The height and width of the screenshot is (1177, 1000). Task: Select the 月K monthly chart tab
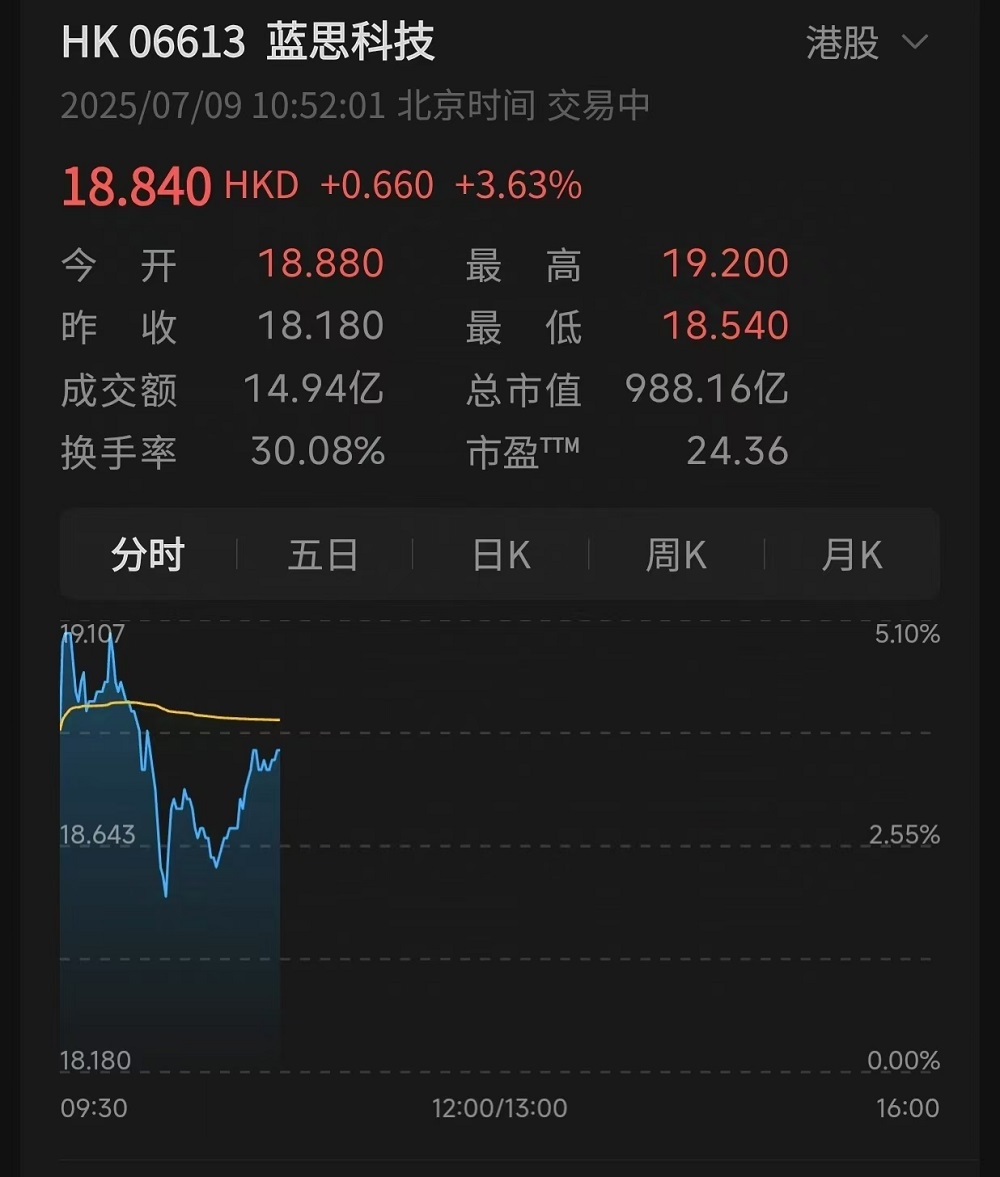(x=851, y=554)
